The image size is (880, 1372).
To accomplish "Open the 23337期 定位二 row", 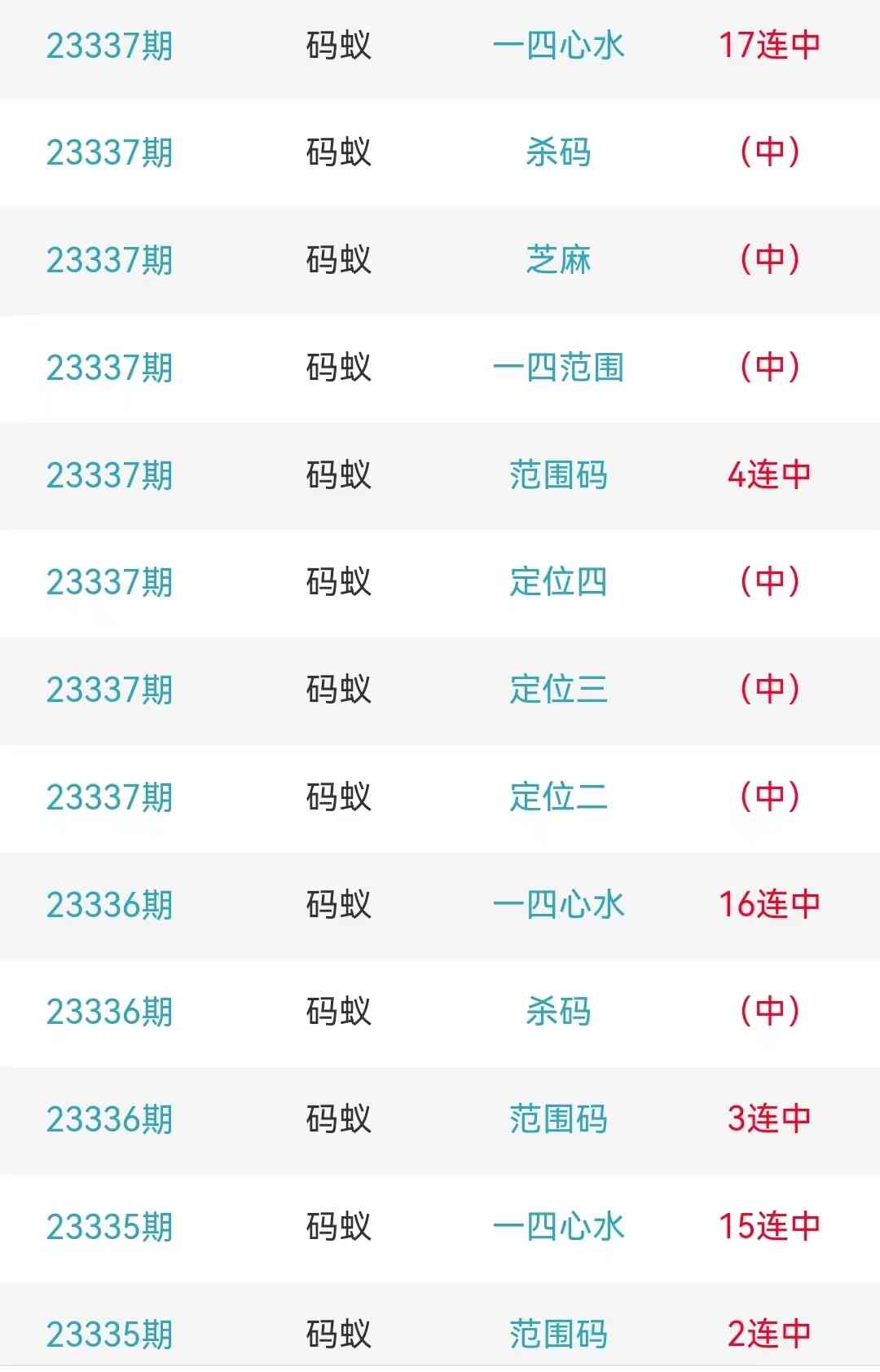I will pyautogui.click(x=558, y=797).
